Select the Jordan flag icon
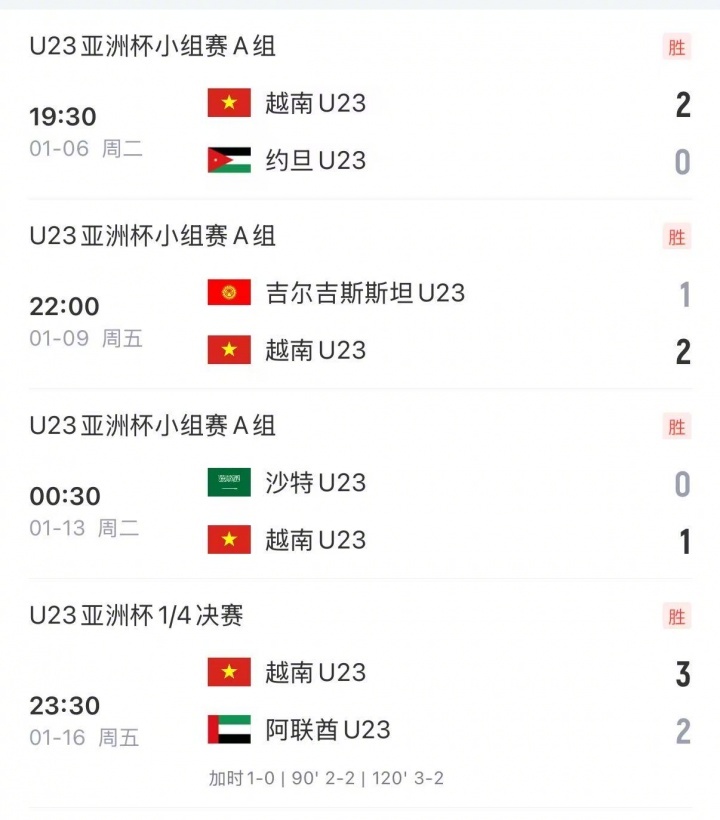Screen dimensions: 720x820 [x=228, y=159]
